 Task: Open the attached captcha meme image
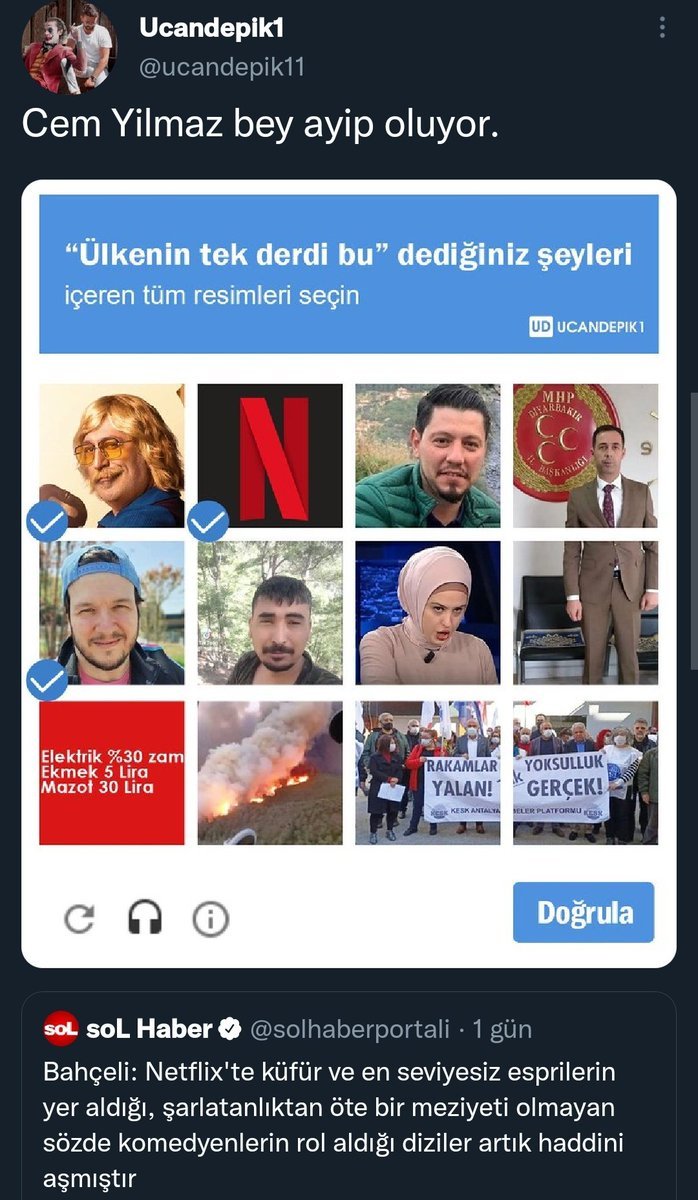click(x=348, y=573)
